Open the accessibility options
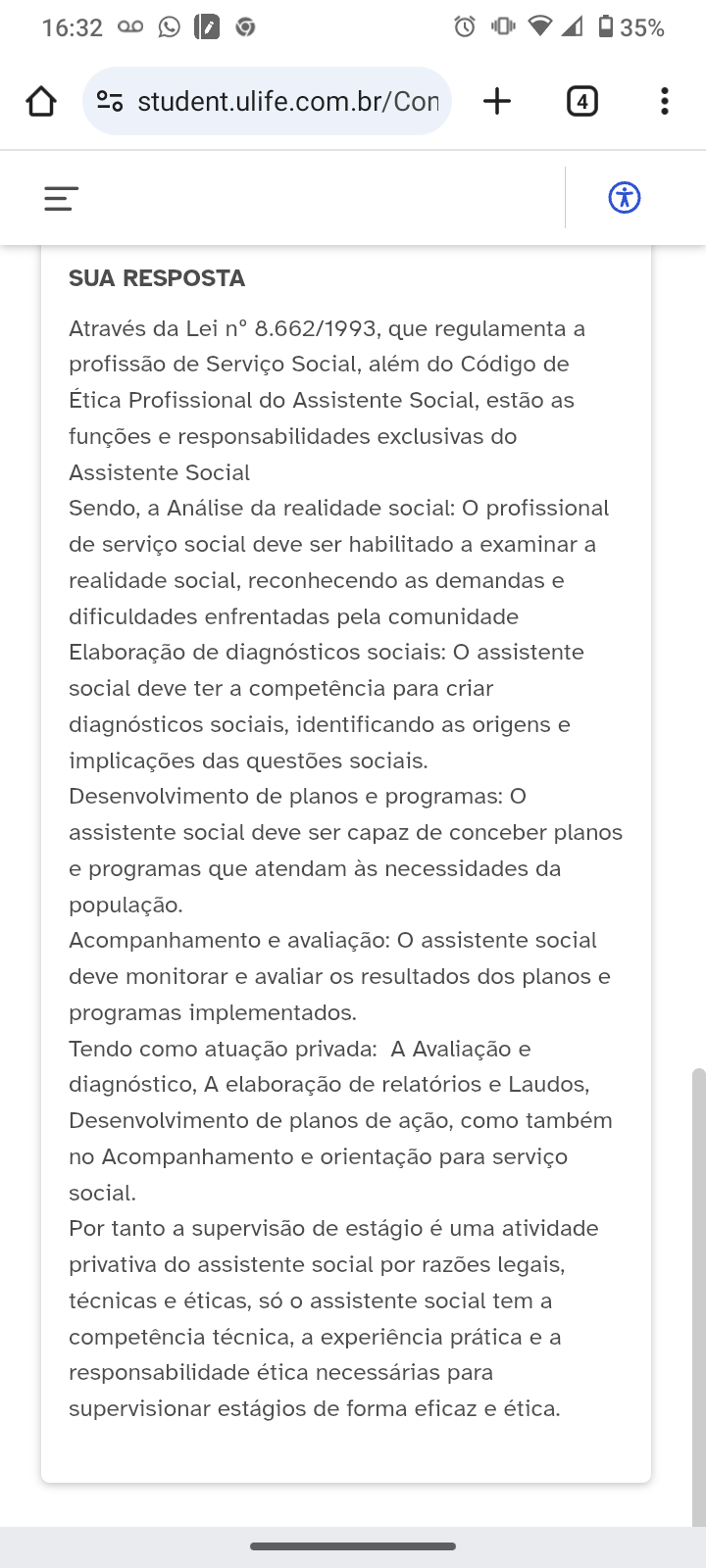 [625, 198]
